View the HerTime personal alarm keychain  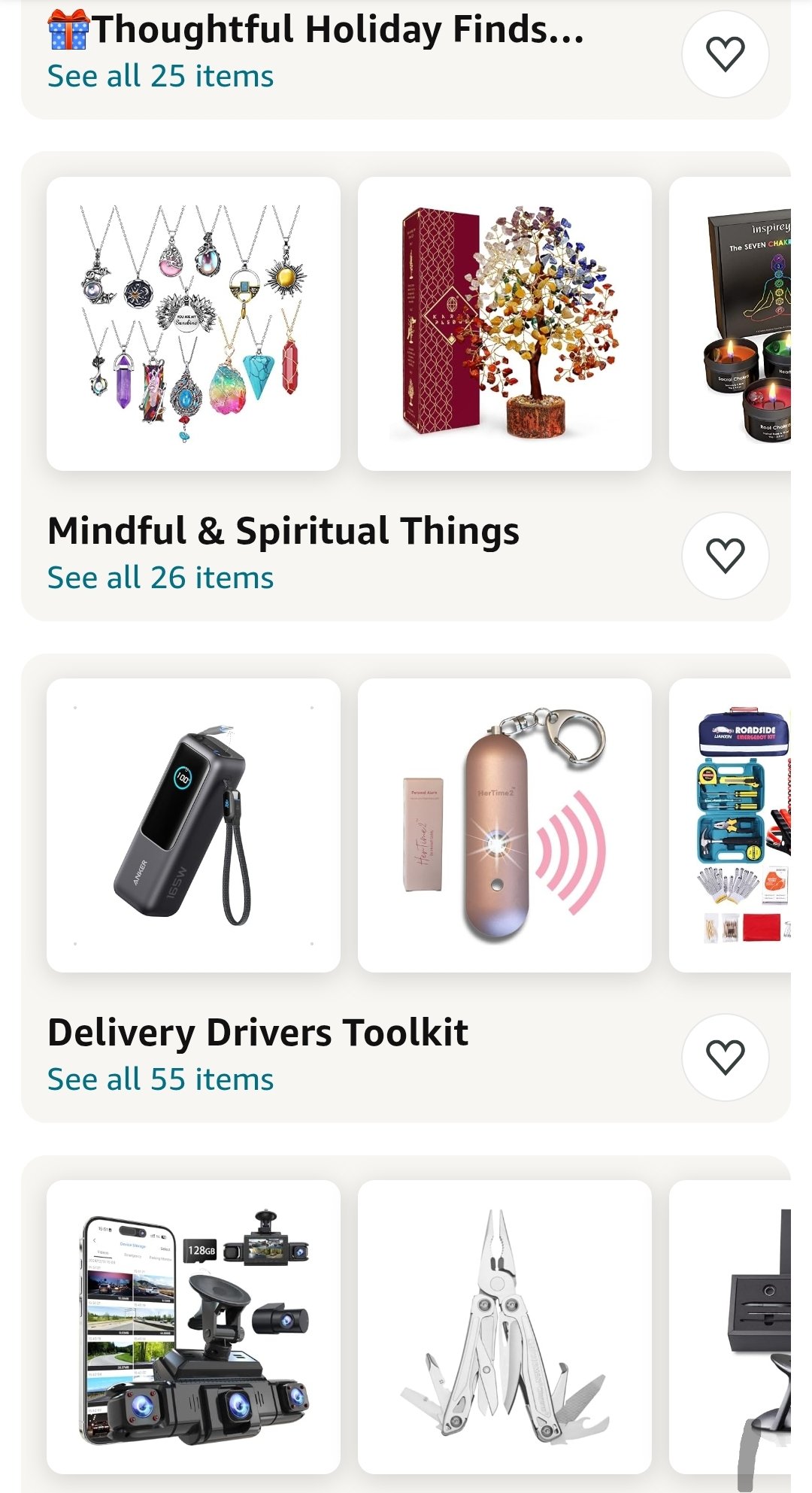coord(504,825)
